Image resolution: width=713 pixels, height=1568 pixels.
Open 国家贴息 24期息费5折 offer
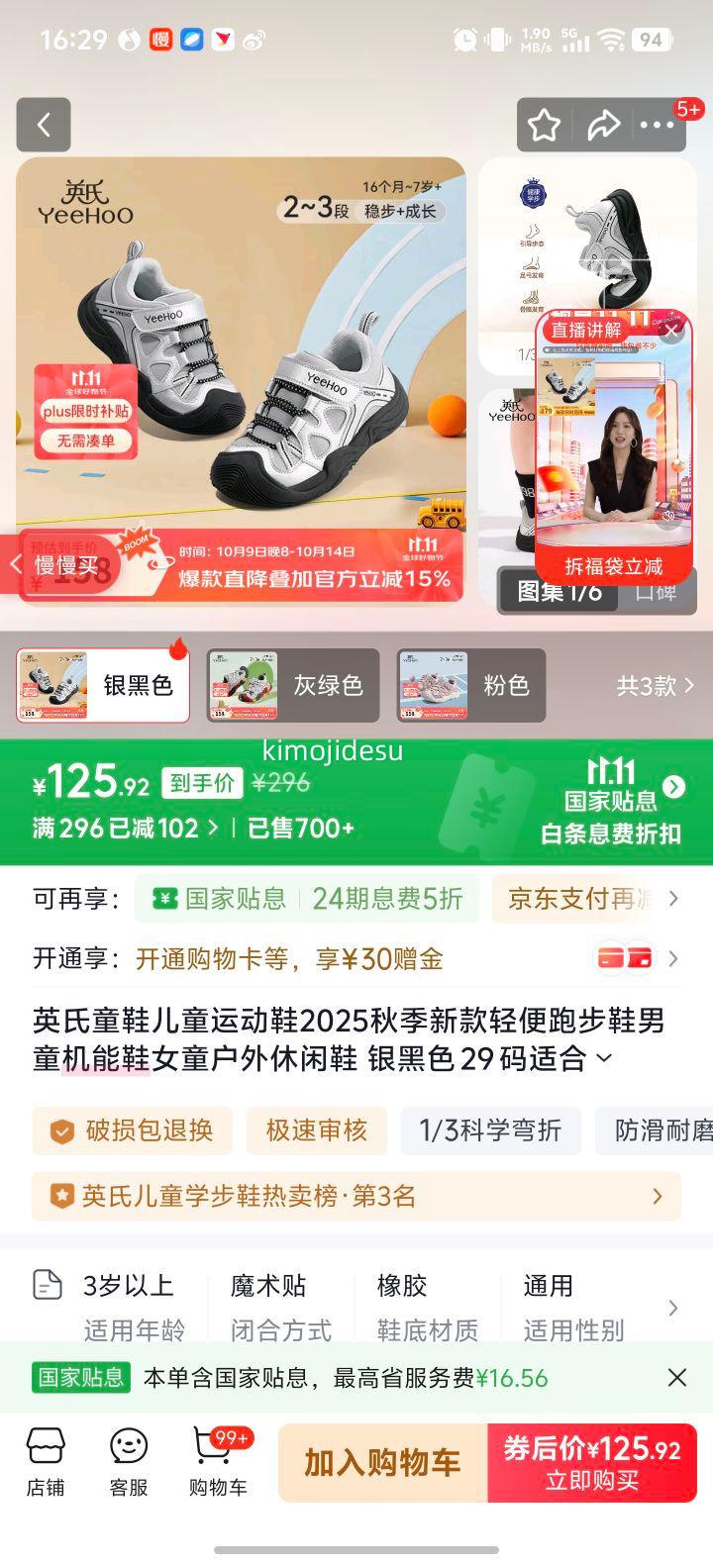click(307, 899)
